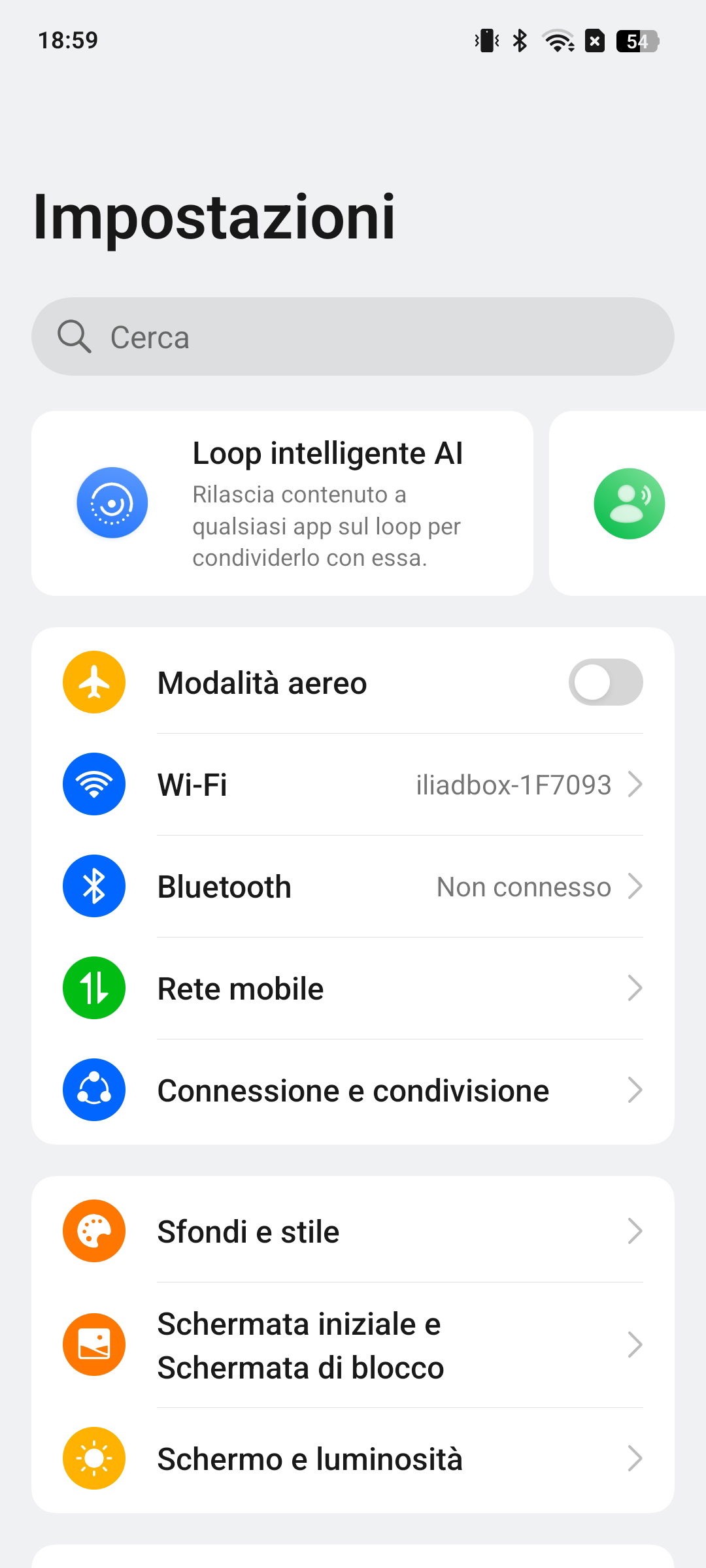Viewport: 706px width, 1568px height.
Task: Open Wi-Fi settings
Action: point(353,784)
